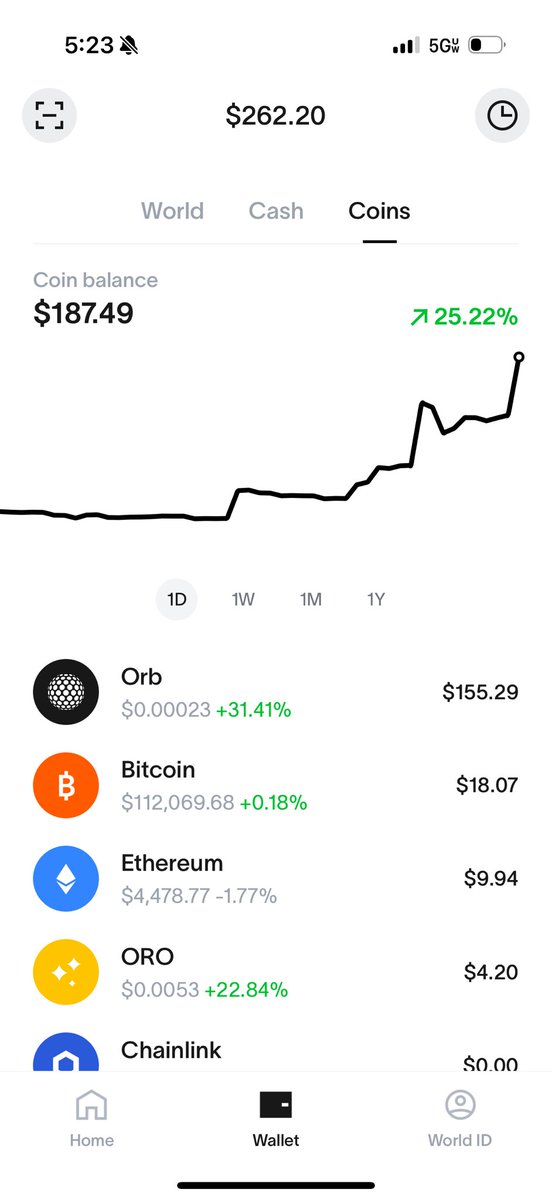This screenshot has height=1200, width=552.
Task: Open the Orb coin row
Action: coord(276,692)
